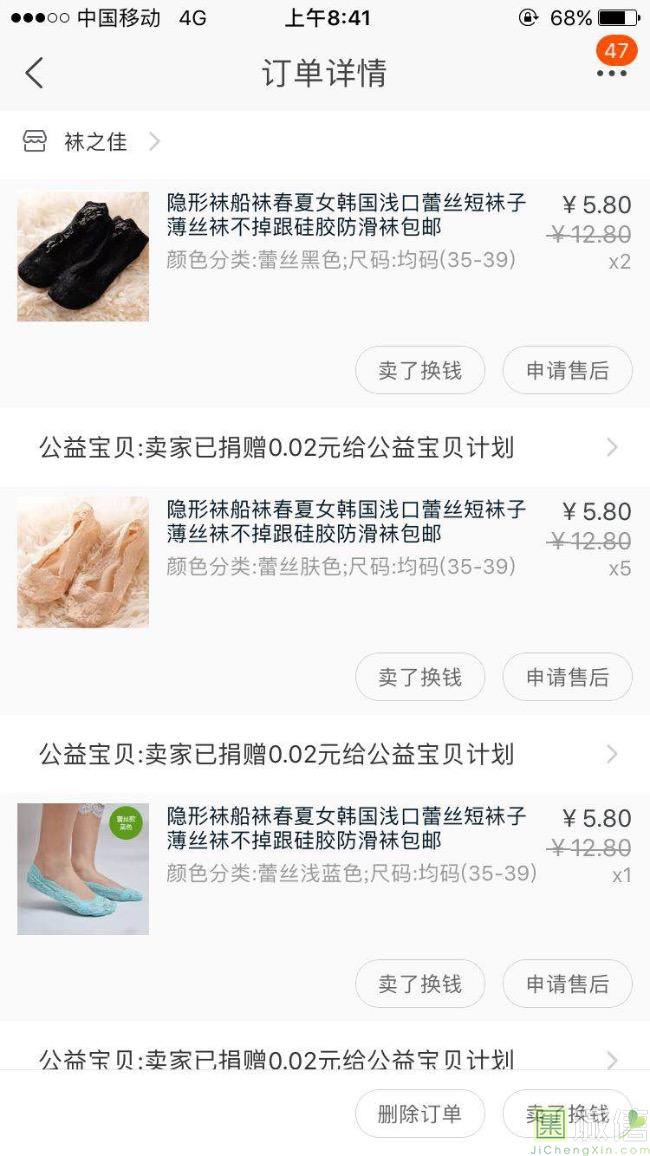Open the 袜之佳 shop page

(95, 142)
